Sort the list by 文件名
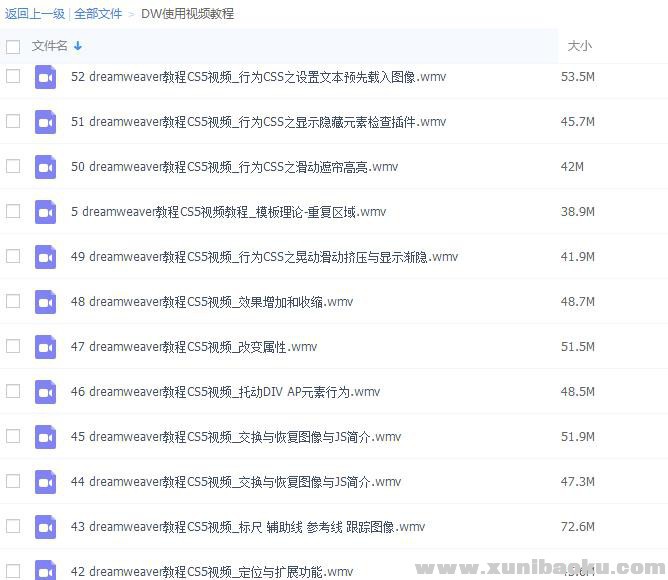This screenshot has width=668, height=580. (x=50, y=46)
